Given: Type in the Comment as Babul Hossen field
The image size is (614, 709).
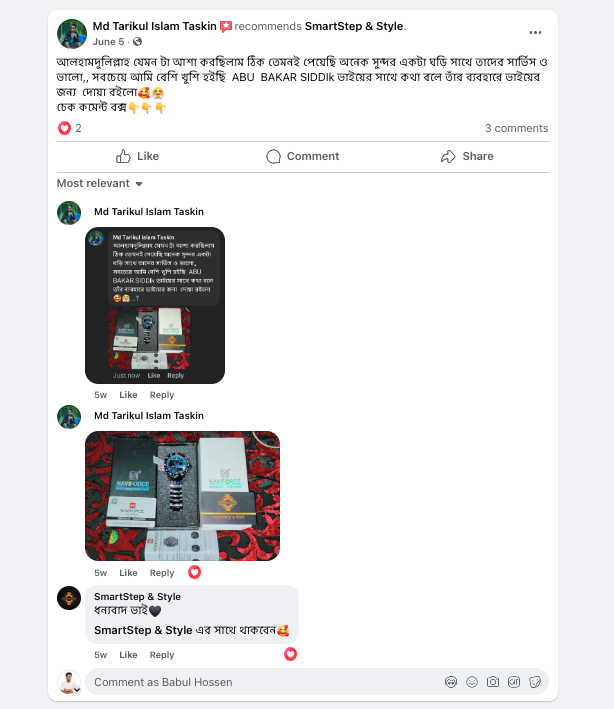Looking at the screenshot, I should tap(260, 682).
